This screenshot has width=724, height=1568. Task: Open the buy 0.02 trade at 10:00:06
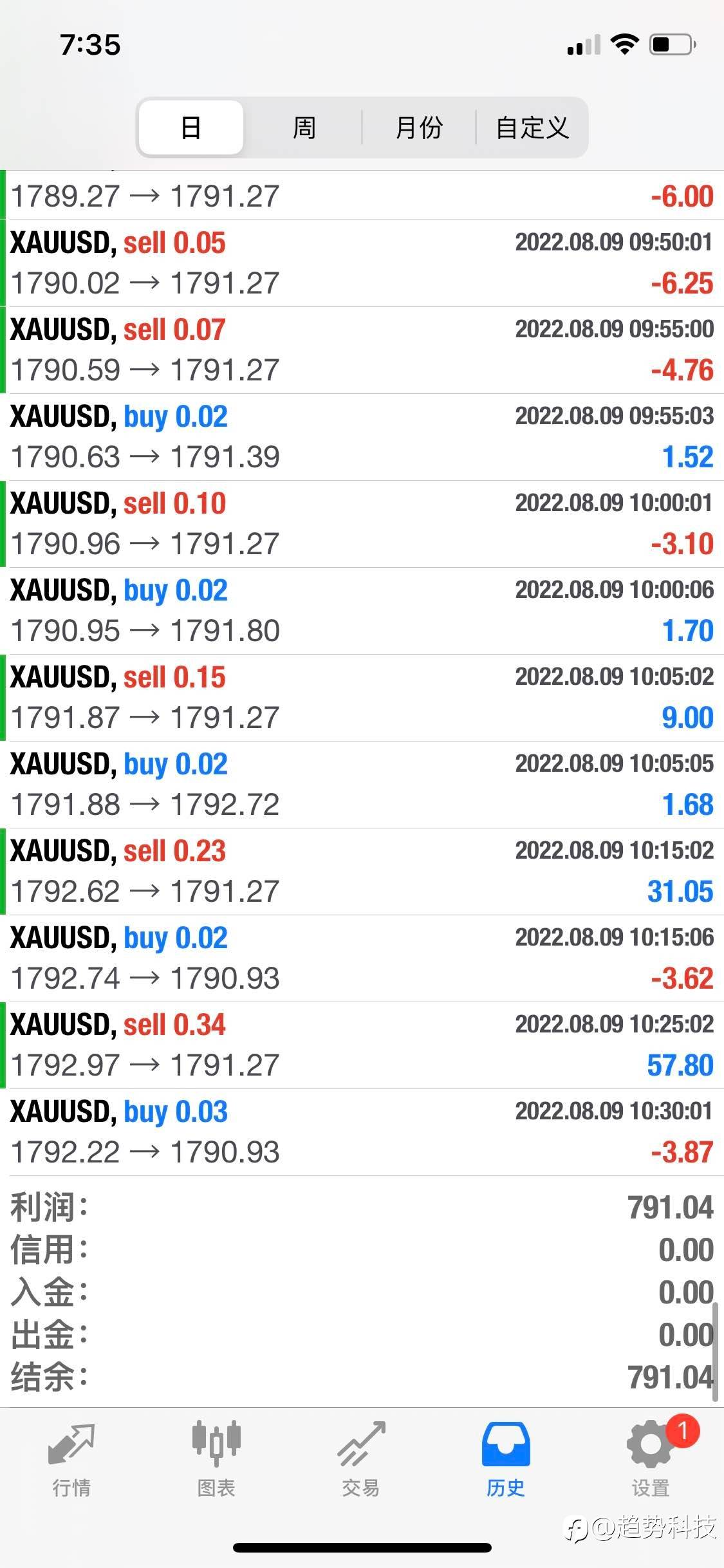point(362,611)
